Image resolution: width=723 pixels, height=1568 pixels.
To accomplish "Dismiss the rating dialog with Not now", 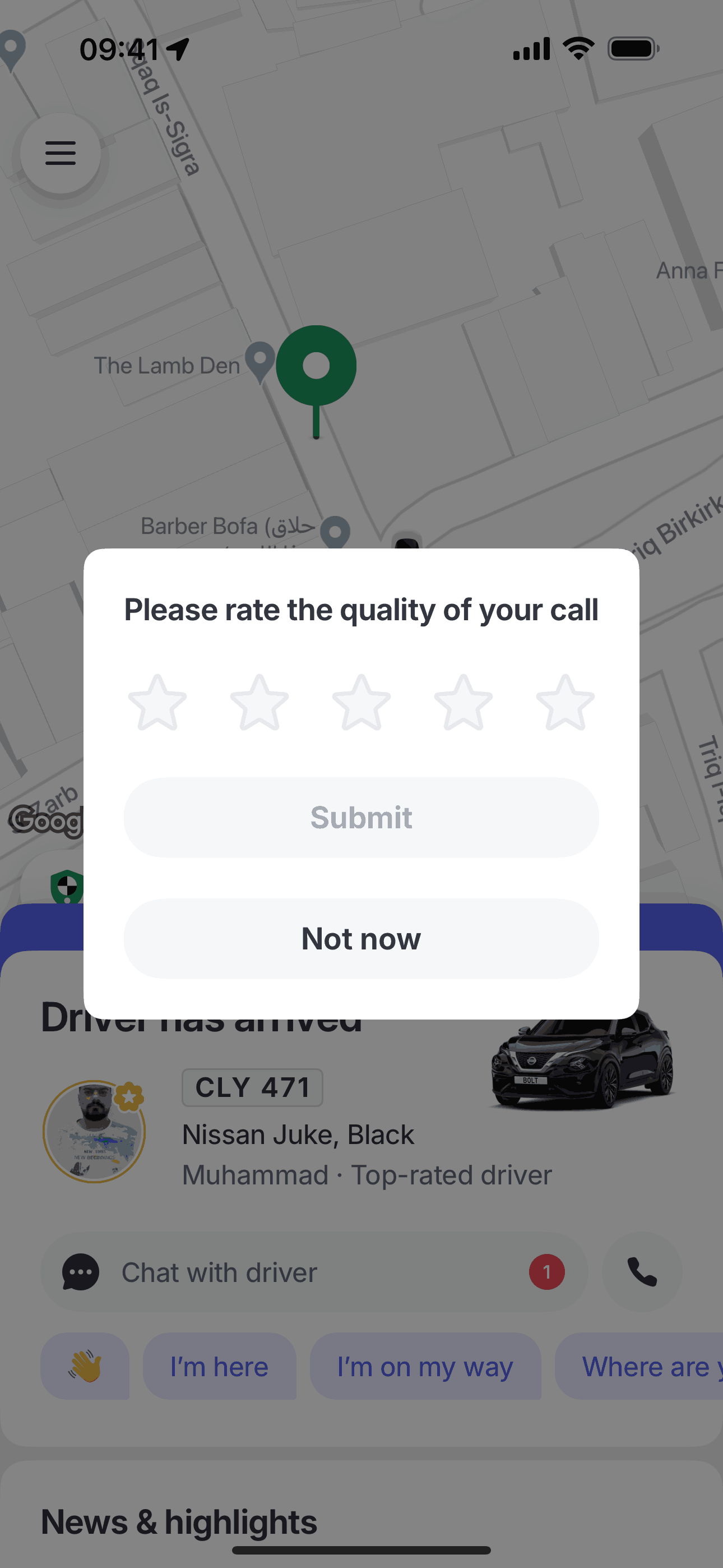I will click(x=361, y=939).
